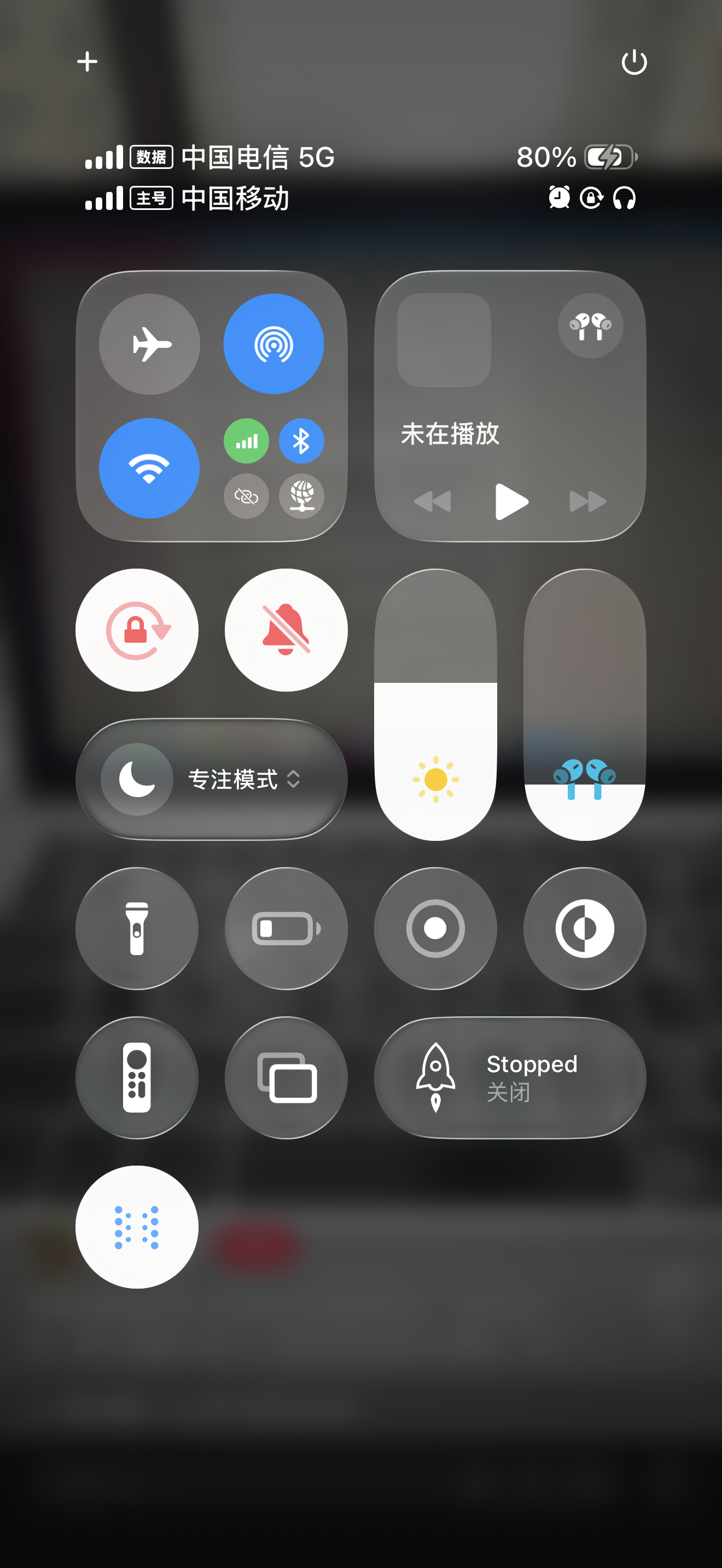This screenshot has width=722, height=1568.
Task: Turn off Wi-Fi
Action: [x=149, y=467]
